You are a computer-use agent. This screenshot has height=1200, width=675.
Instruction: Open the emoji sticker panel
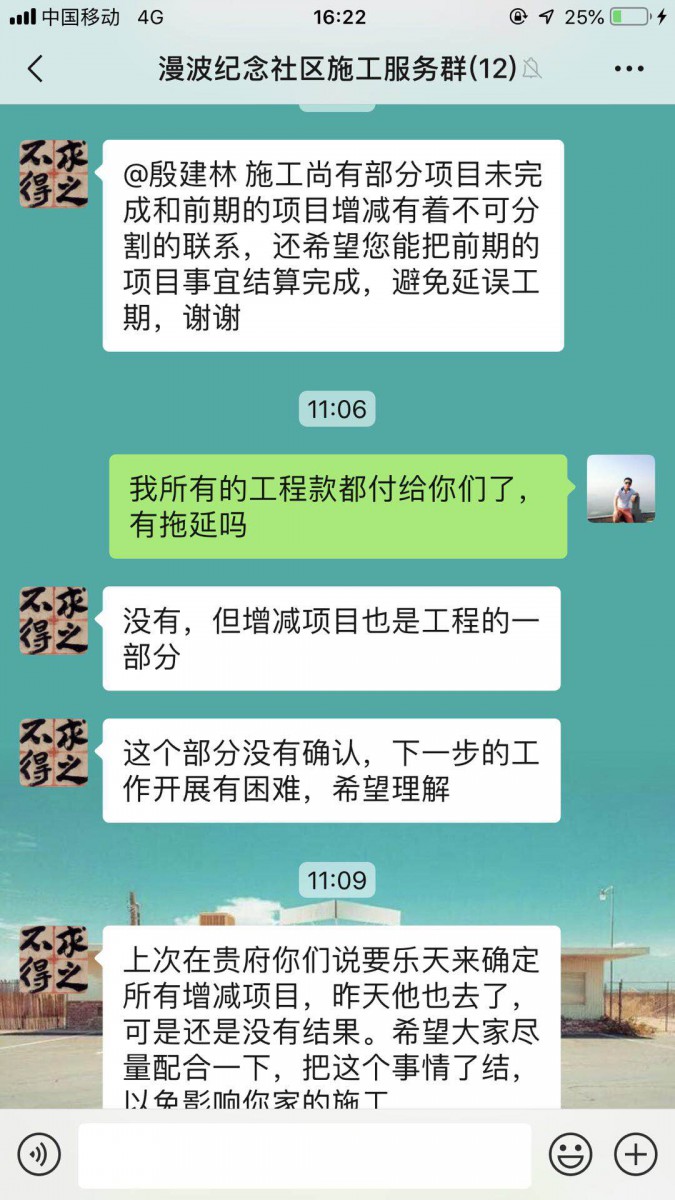(x=570, y=1155)
